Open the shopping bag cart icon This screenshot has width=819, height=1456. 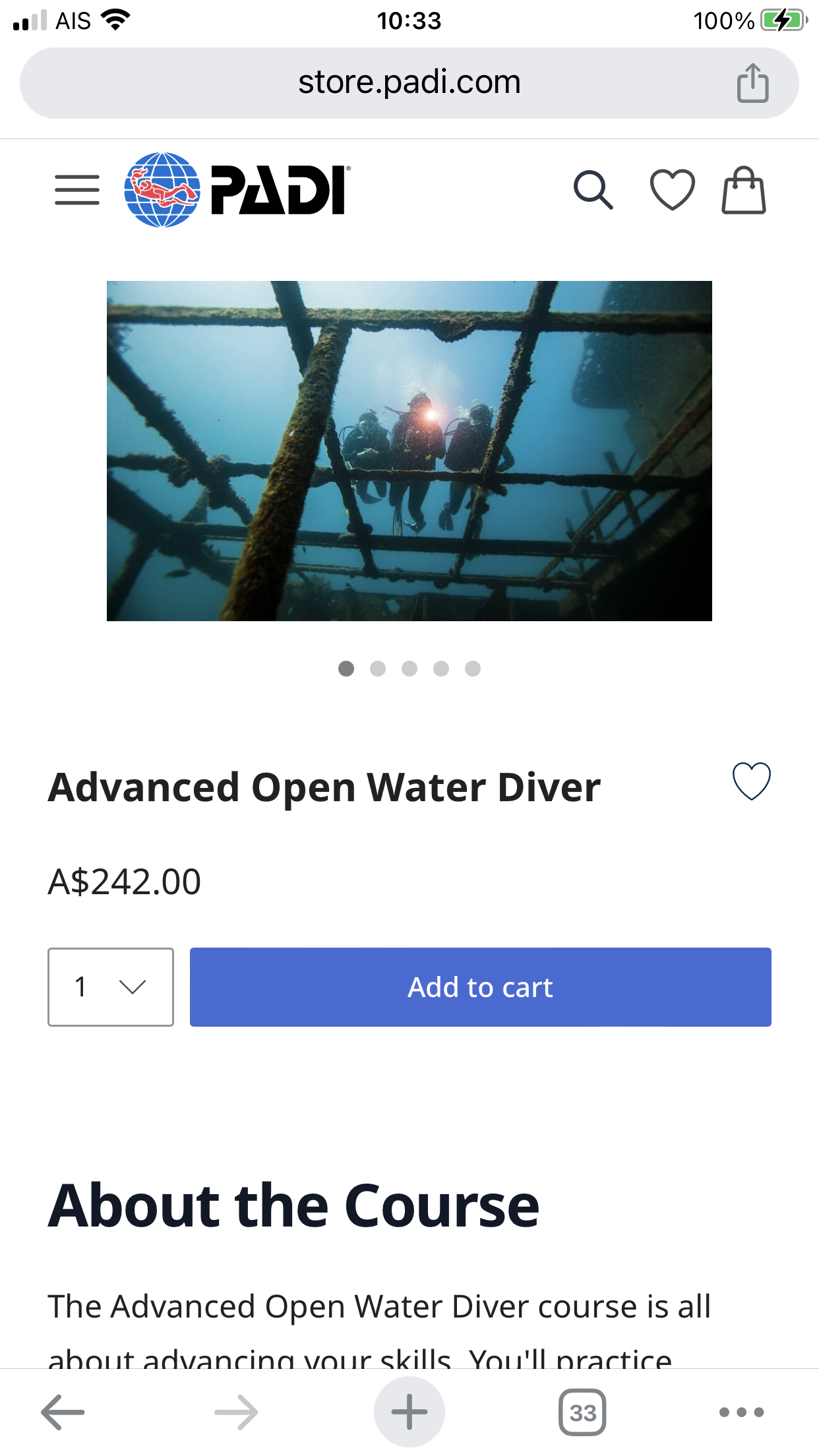(x=744, y=191)
